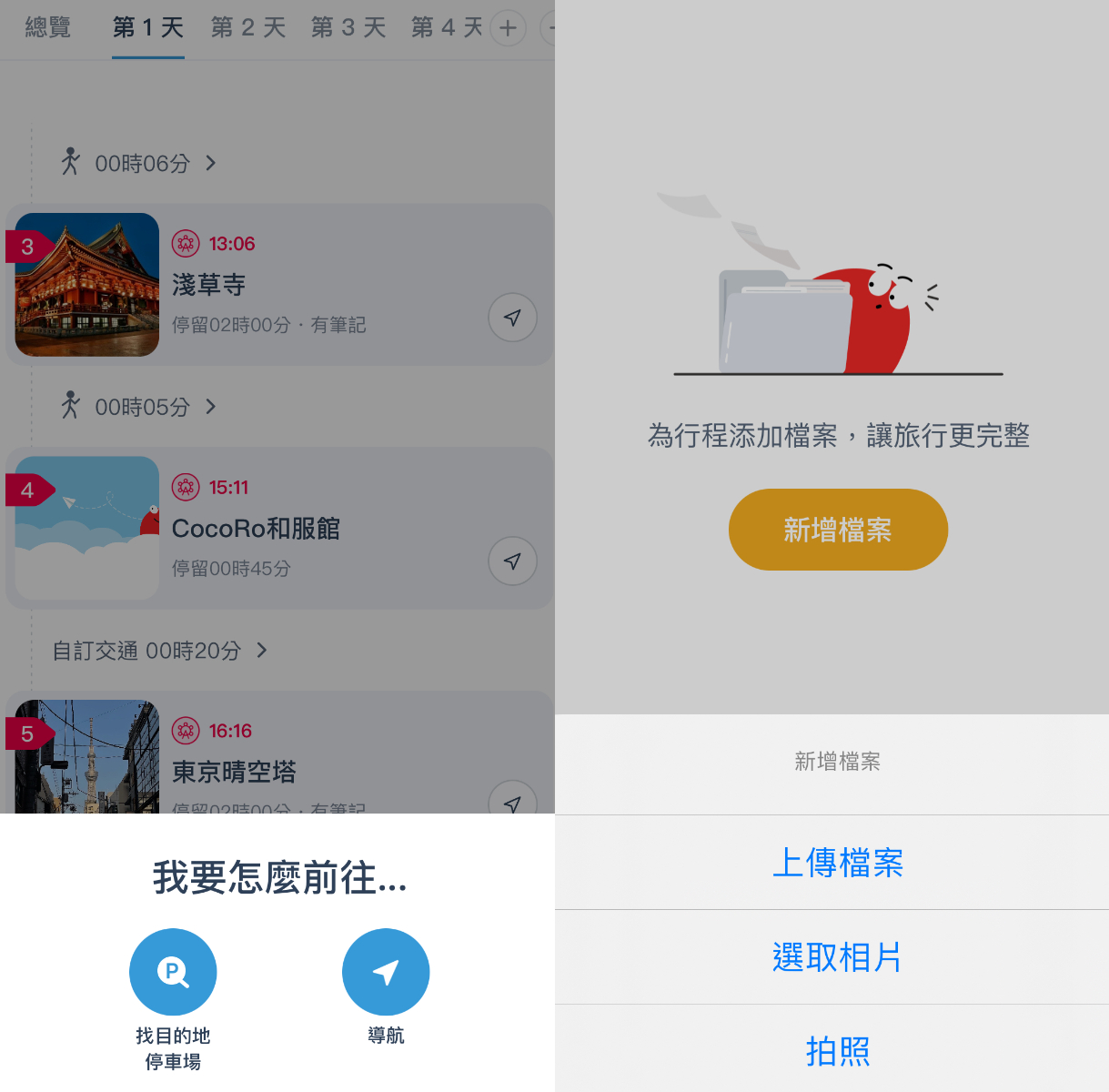The width and height of the screenshot is (1109, 1092).
Task: Open the 00時05分 walking route details
Action: click(142, 407)
